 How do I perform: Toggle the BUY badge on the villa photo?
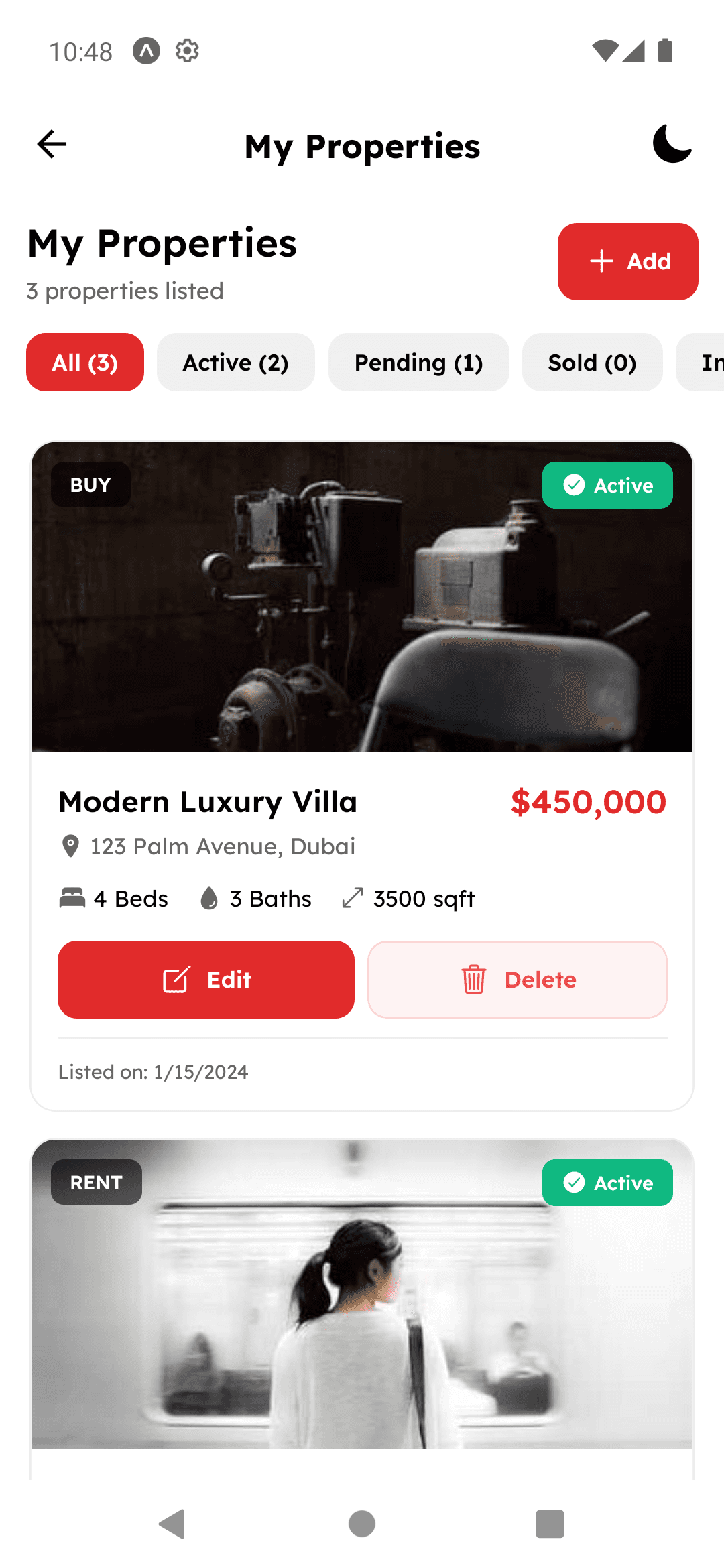[x=90, y=484]
